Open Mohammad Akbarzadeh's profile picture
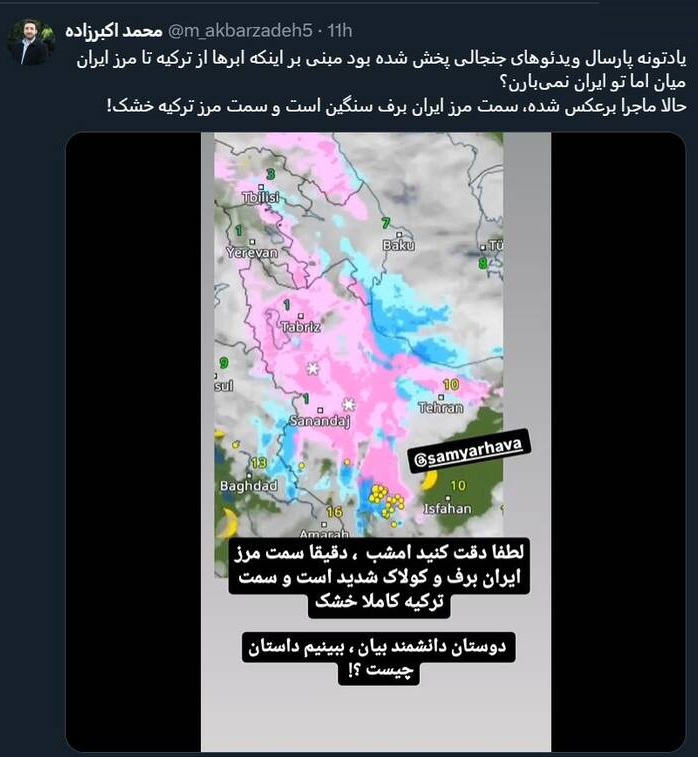The height and width of the screenshot is (757, 698). pos(31,39)
